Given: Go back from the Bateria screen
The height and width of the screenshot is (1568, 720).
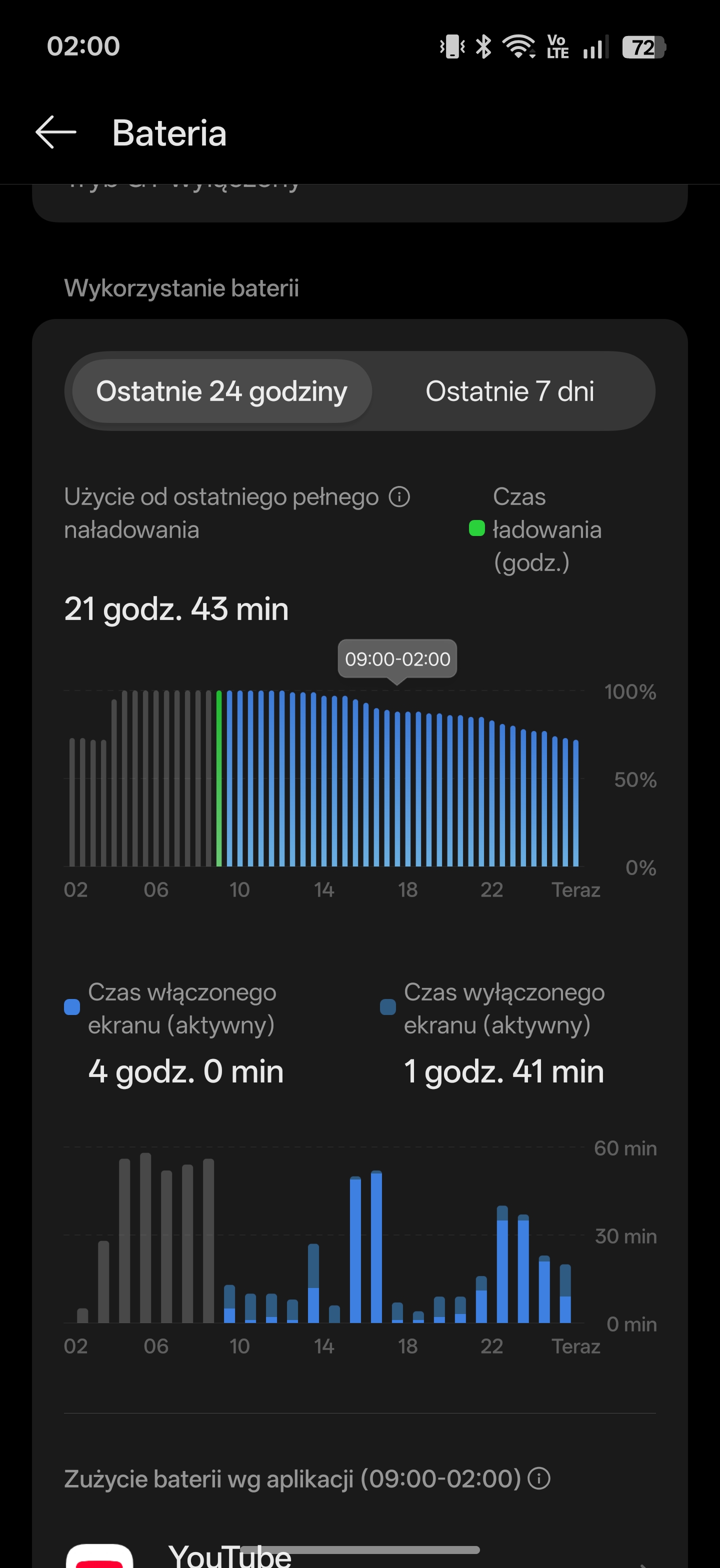Looking at the screenshot, I should coord(55,132).
